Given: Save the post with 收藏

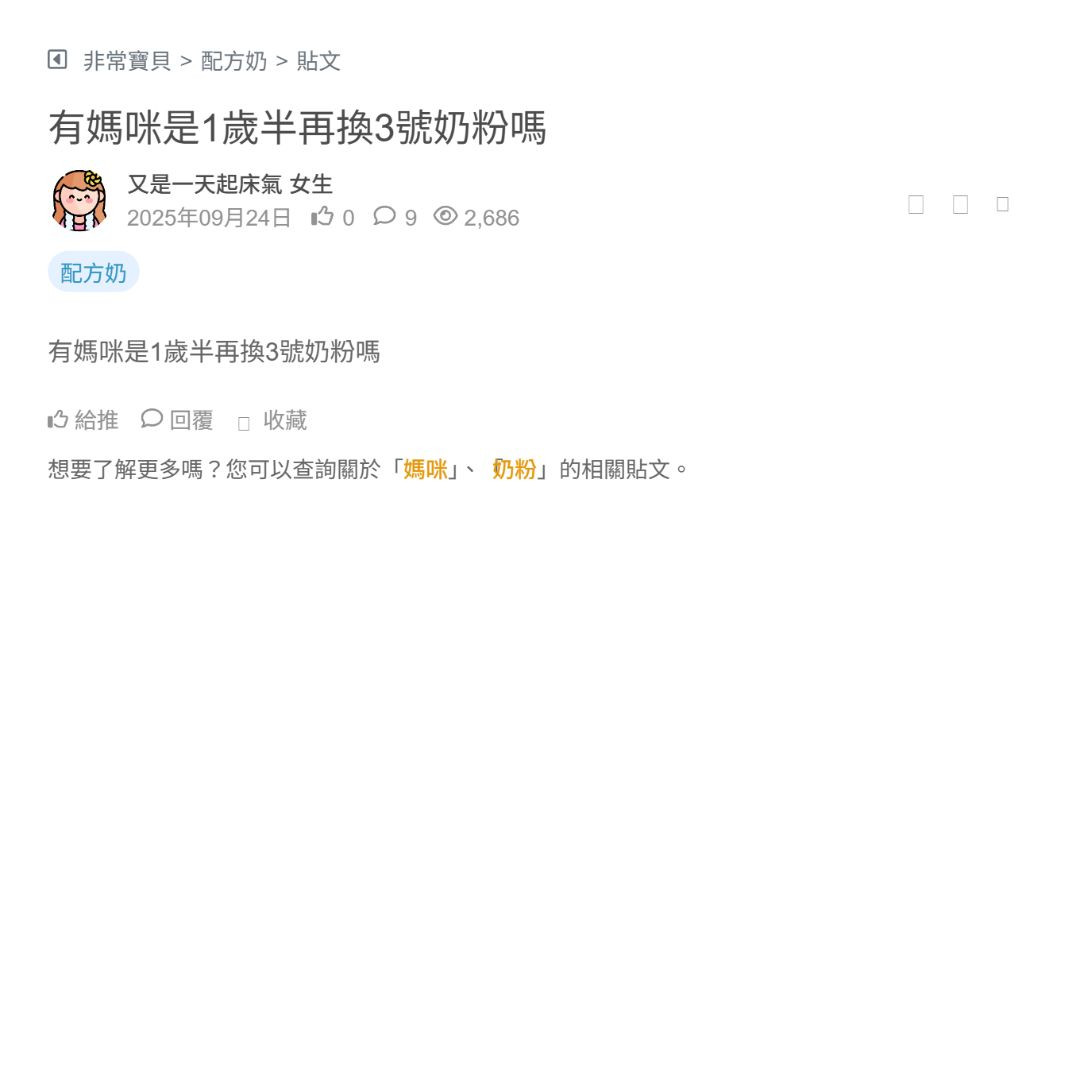Looking at the screenshot, I should click(x=273, y=421).
